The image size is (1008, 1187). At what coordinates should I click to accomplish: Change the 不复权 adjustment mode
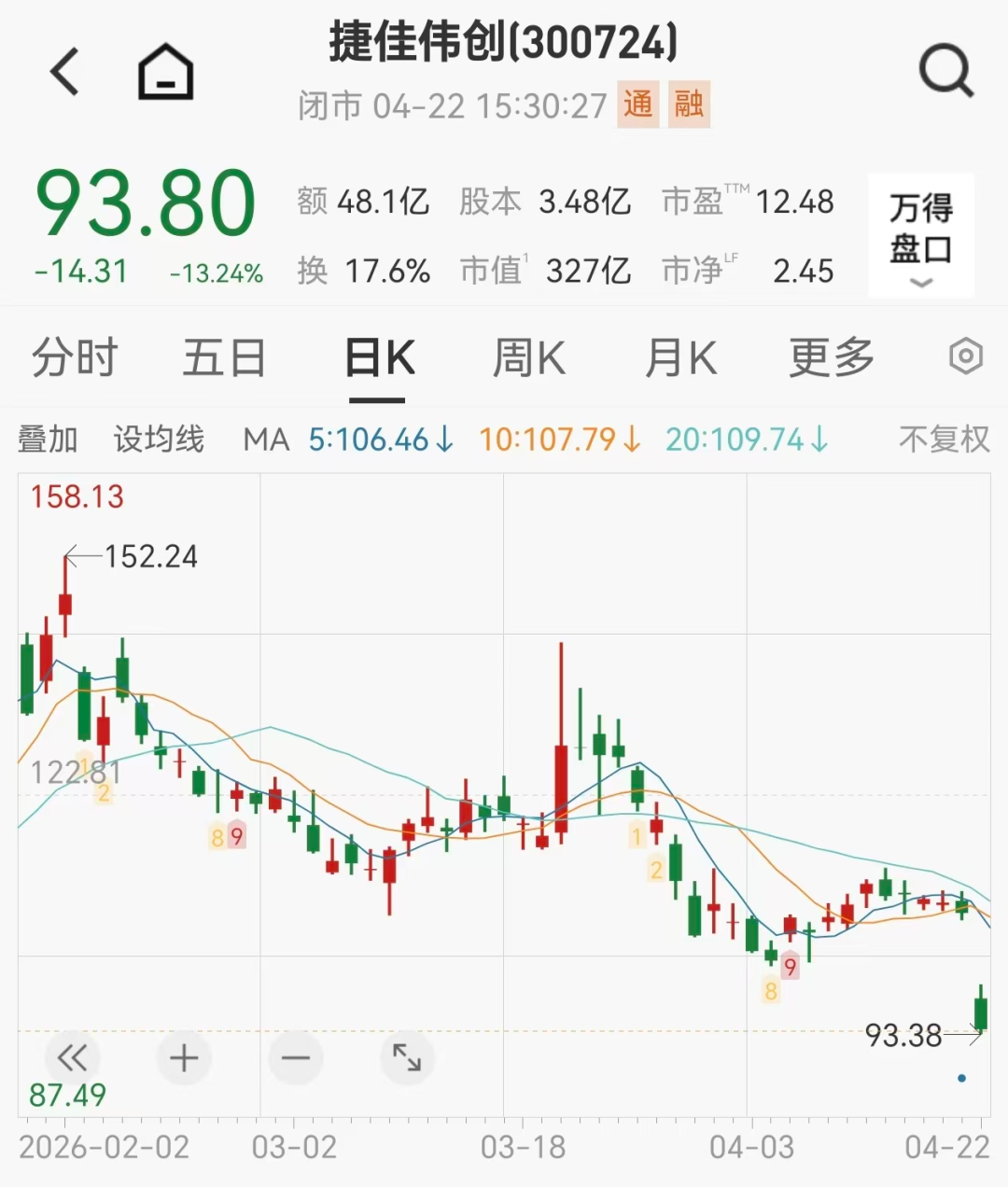pyautogui.click(x=944, y=439)
